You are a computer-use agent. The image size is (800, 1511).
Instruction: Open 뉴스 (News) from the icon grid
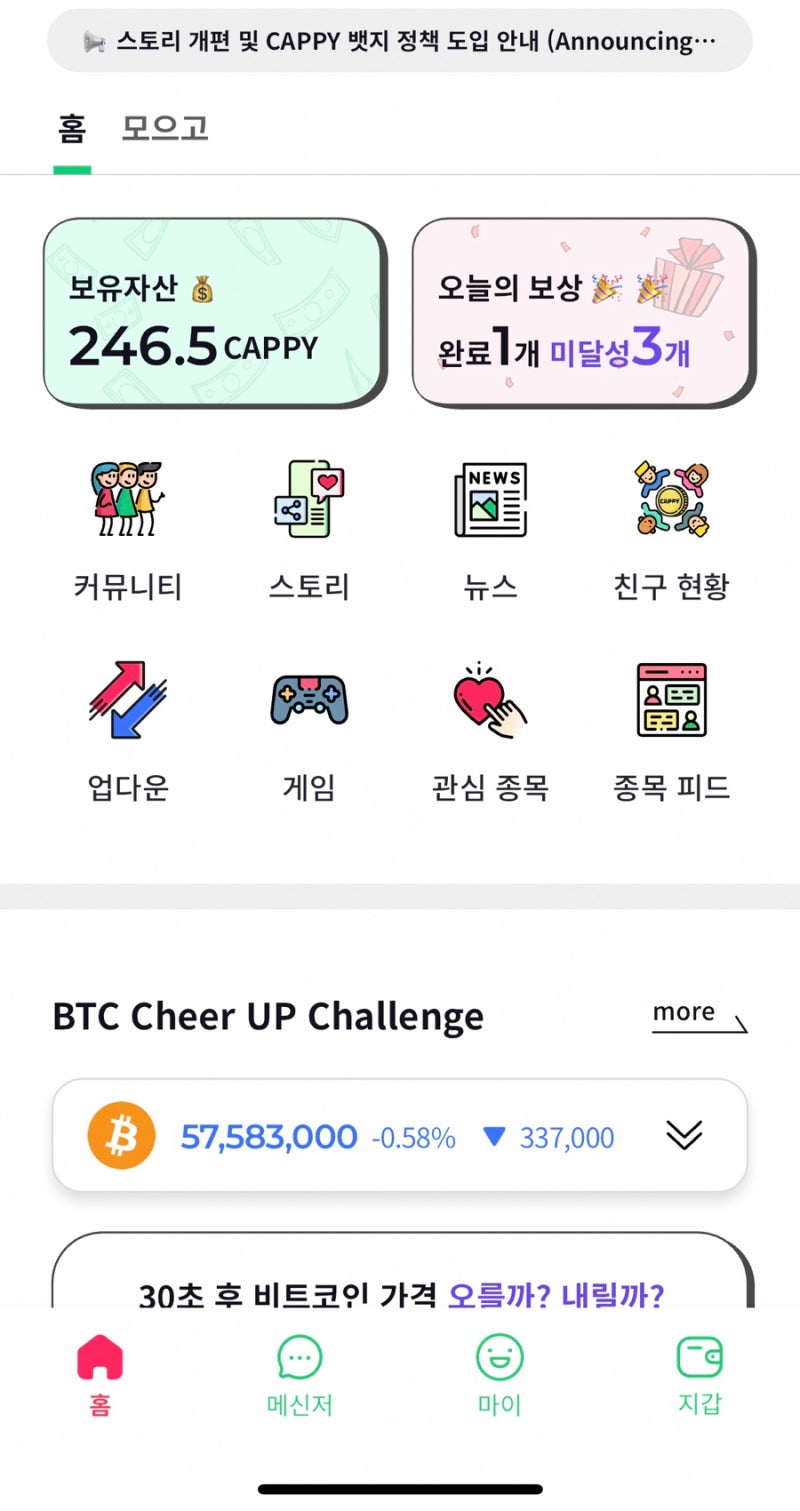pyautogui.click(x=490, y=525)
